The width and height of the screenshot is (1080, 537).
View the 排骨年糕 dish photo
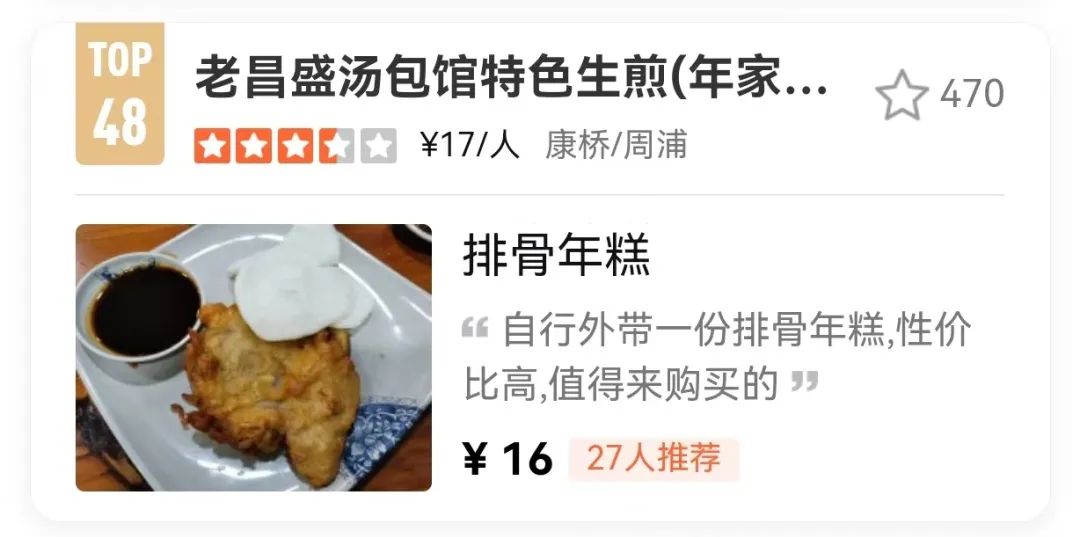tap(254, 357)
